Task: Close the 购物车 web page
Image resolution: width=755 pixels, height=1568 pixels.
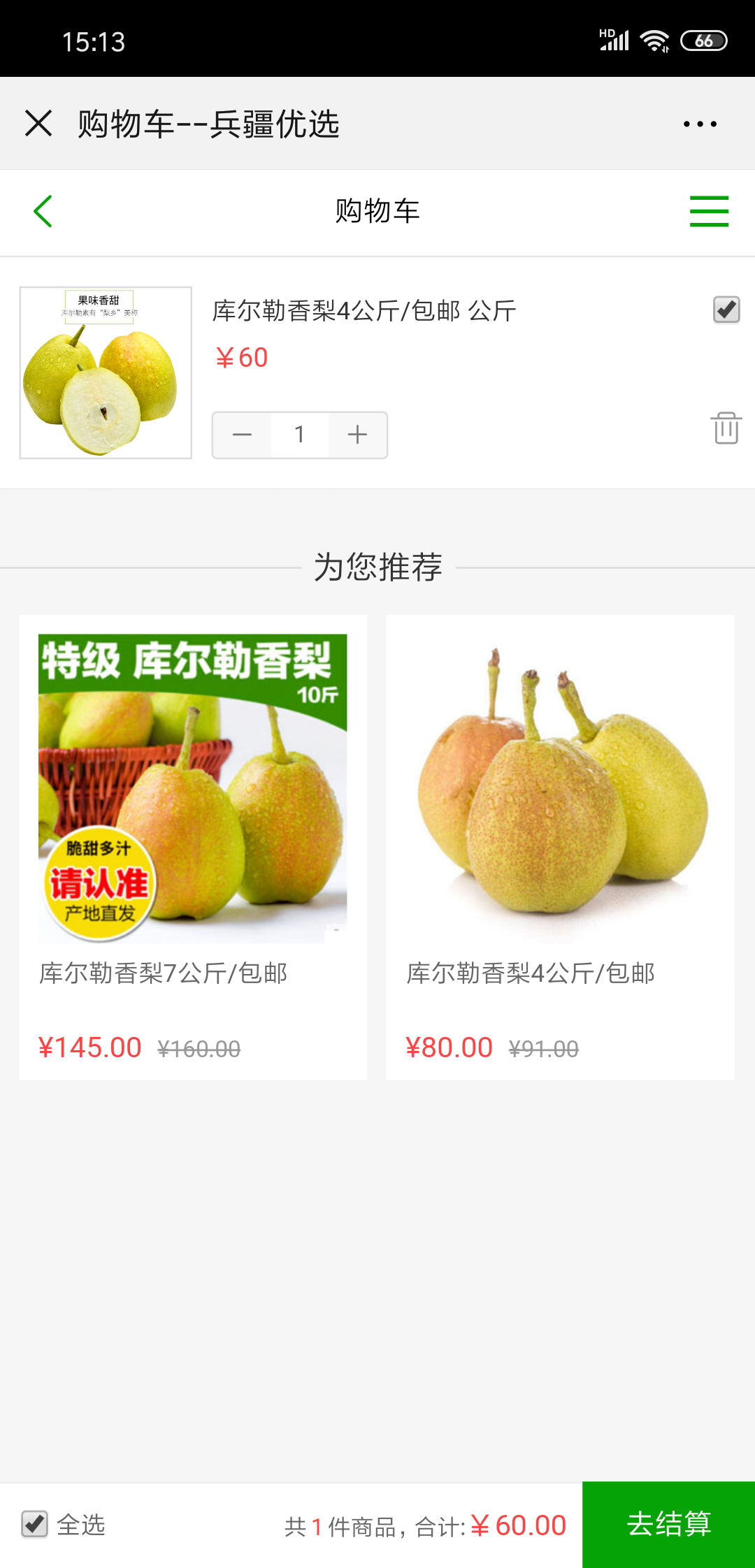Action: 38,124
